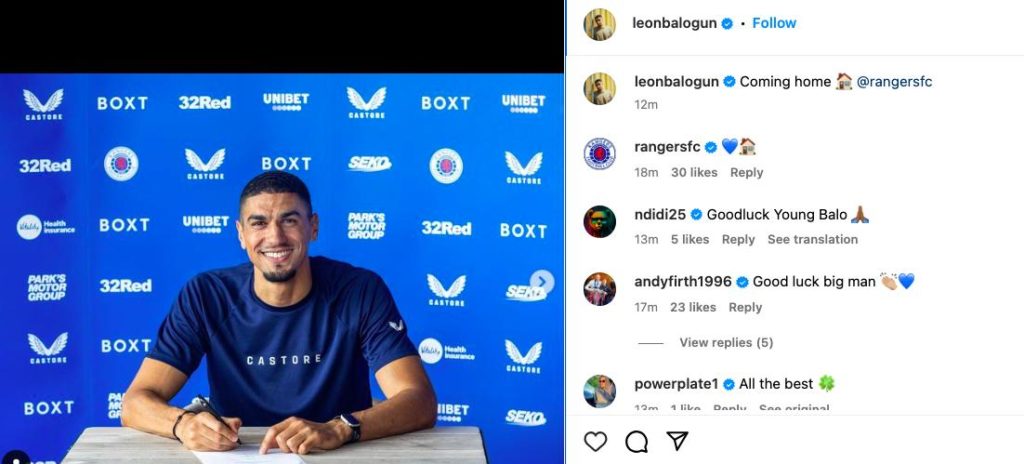
Task: Reply to ndidi25's comment
Action: [x=738, y=239]
